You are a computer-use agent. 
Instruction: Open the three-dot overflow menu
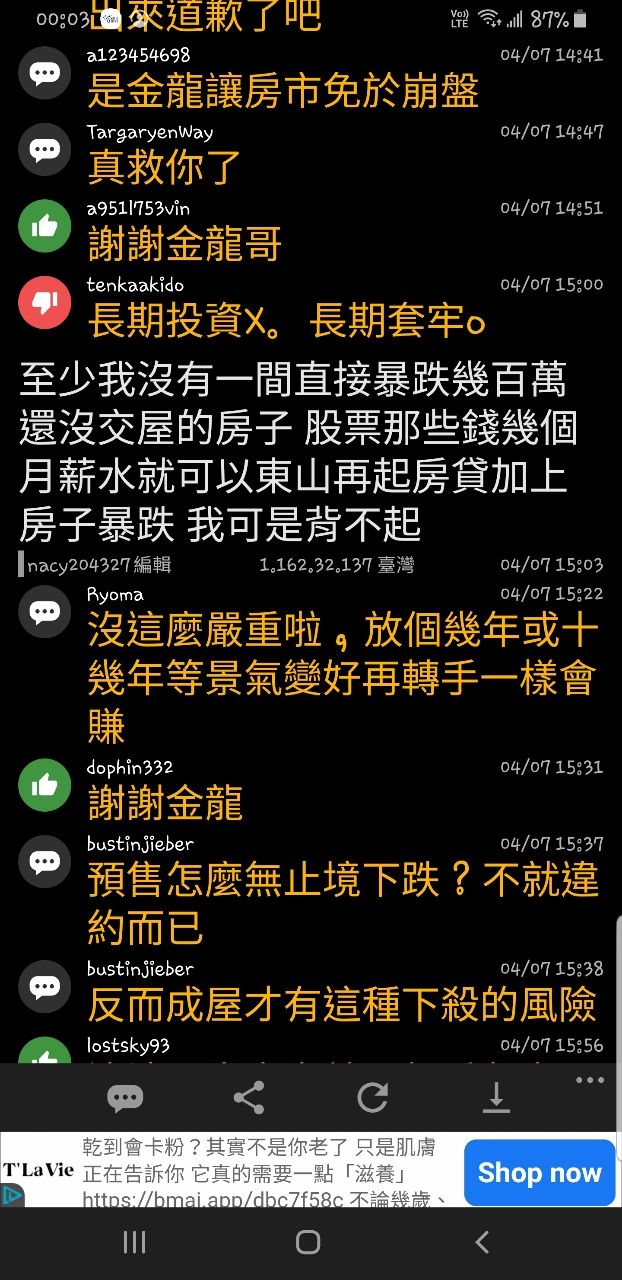pos(590,1080)
